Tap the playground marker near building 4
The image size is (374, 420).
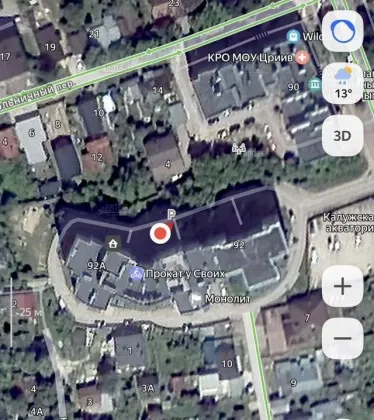pos(239,148)
